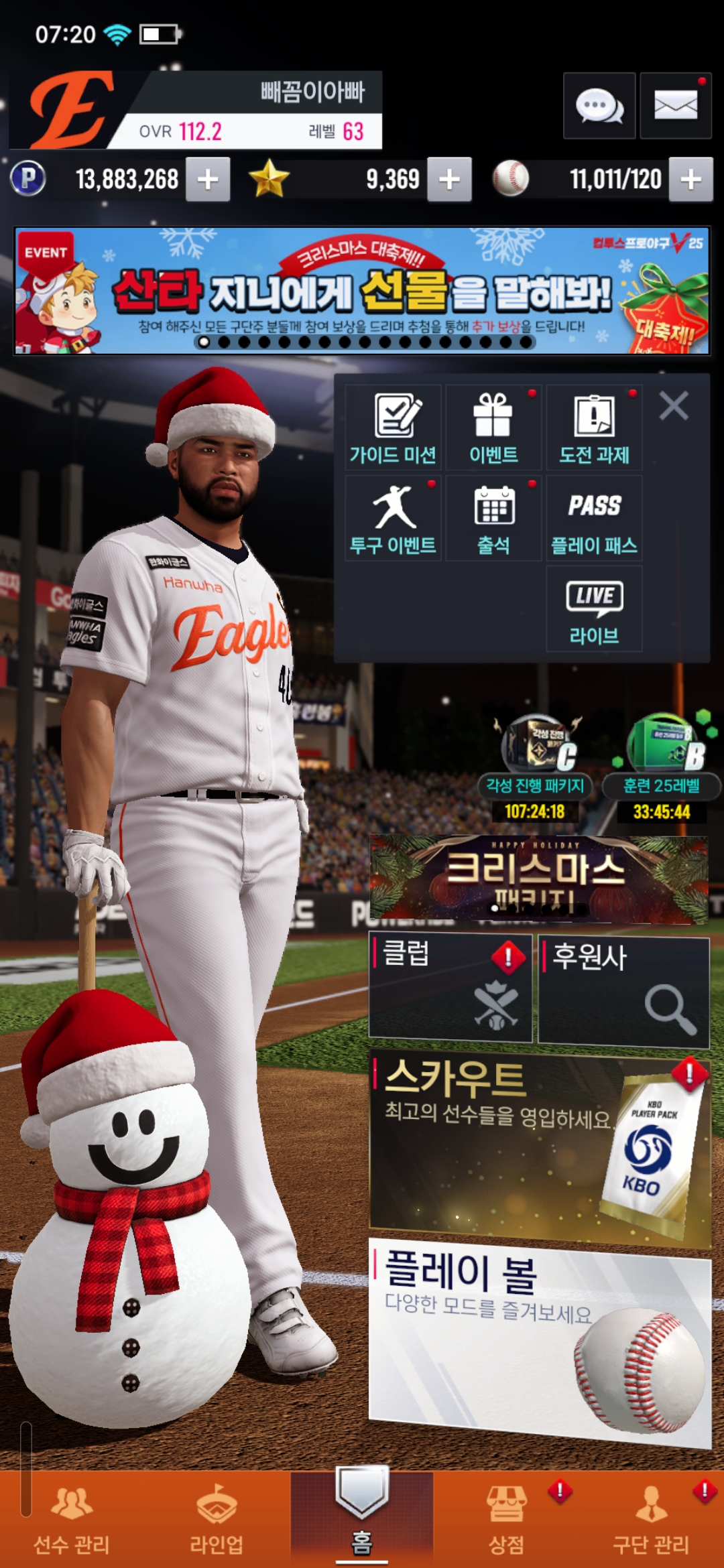Screen dimensions: 724x1568
Task: Add more points with the plus button
Action: click(208, 180)
